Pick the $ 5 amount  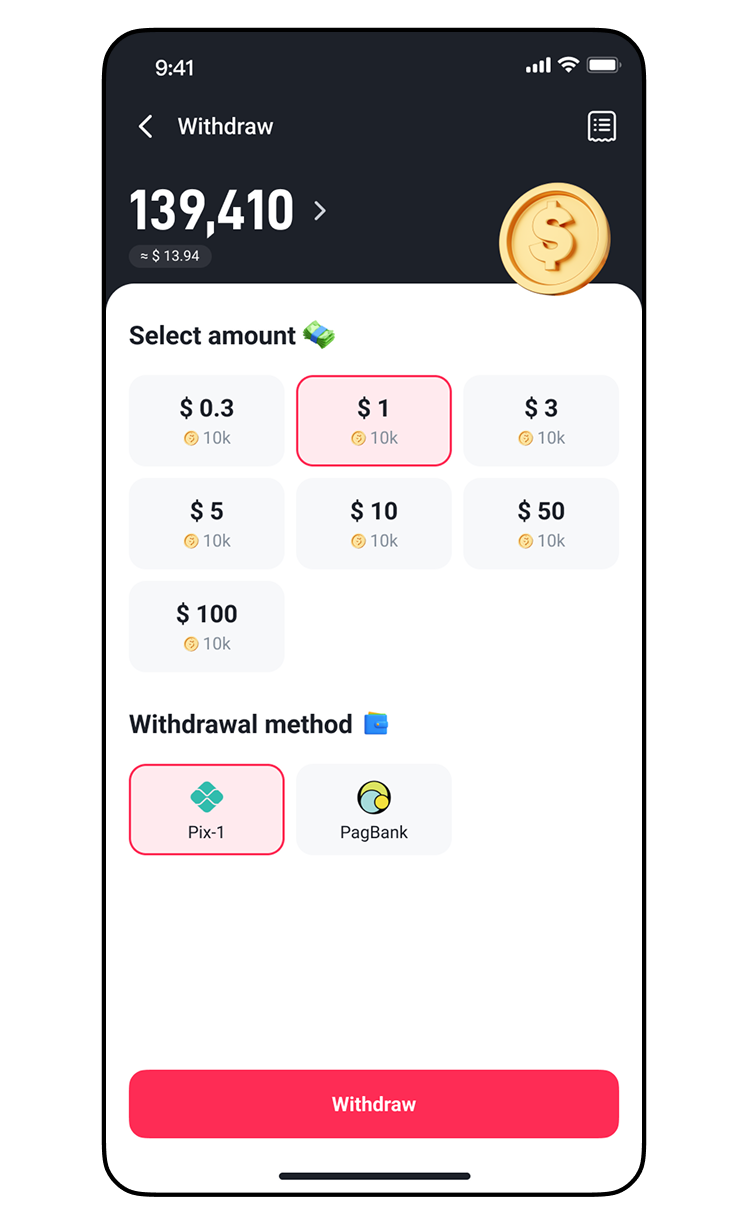207,523
